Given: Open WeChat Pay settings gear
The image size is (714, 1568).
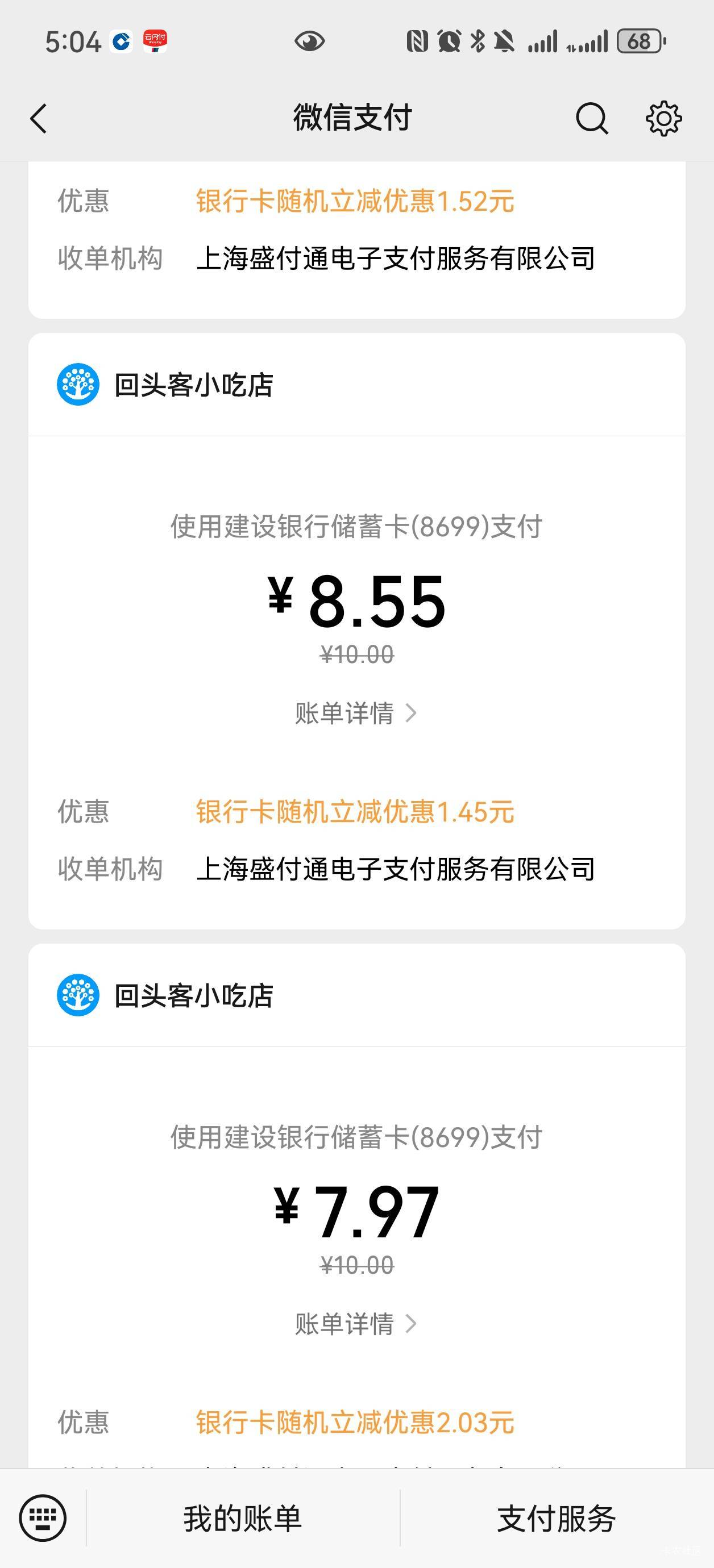Looking at the screenshot, I should pos(663,118).
